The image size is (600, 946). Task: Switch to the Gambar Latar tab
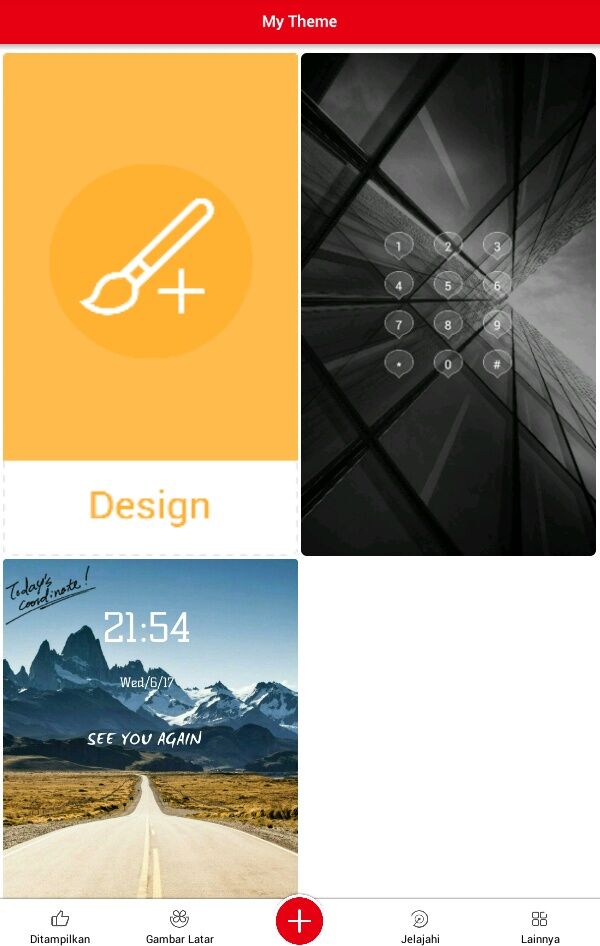pos(180,926)
